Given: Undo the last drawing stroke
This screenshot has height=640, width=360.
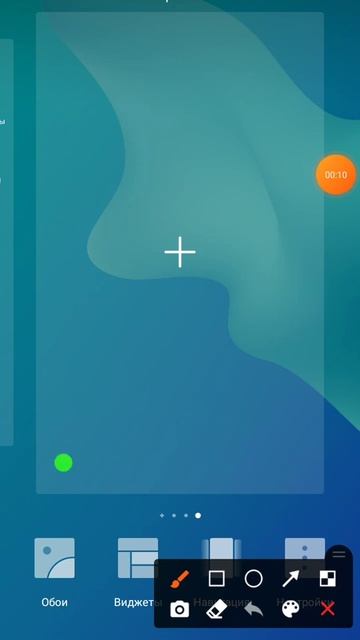Looking at the screenshot, I should (253, 609).
